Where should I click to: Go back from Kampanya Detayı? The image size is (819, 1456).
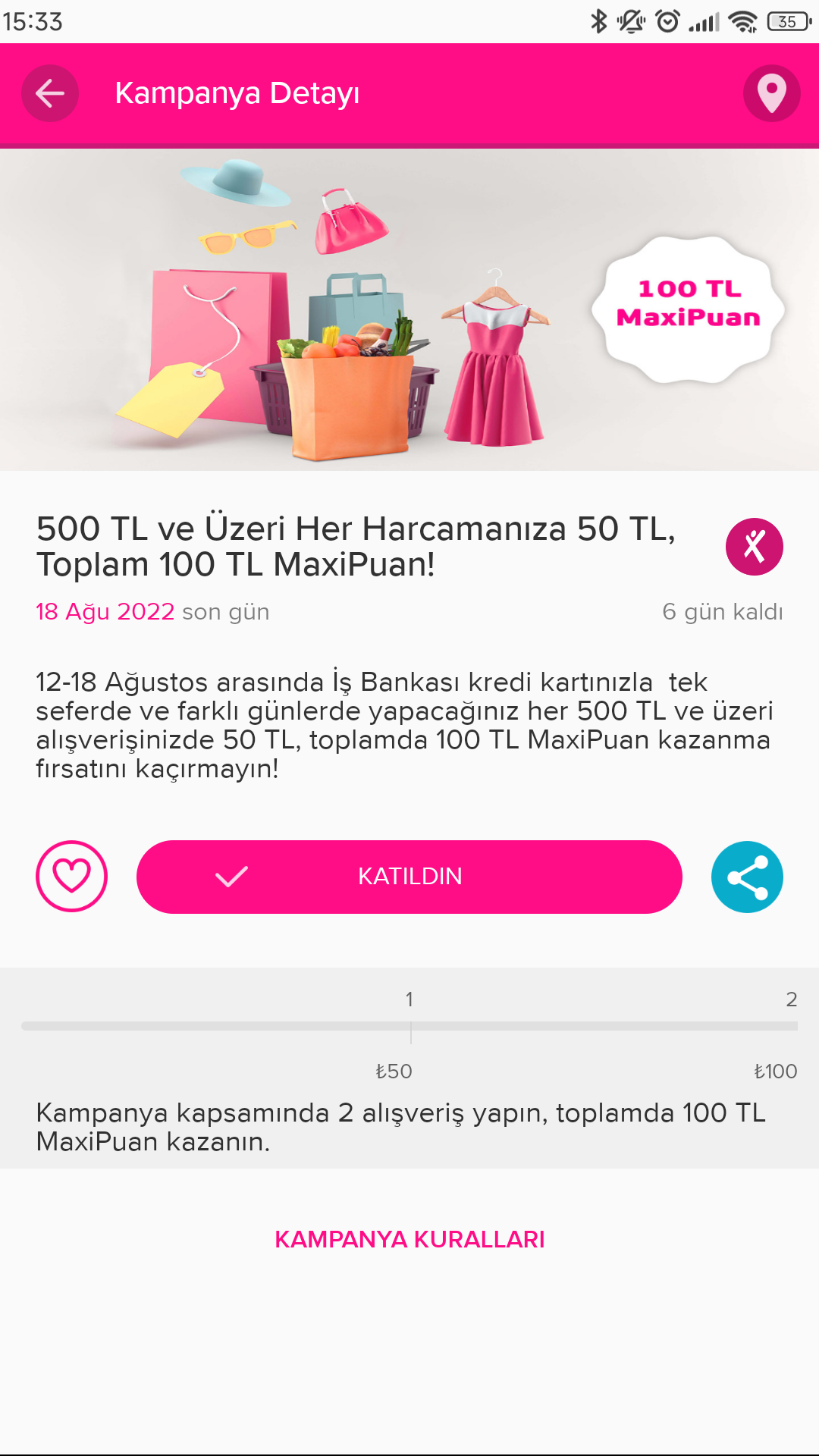pyautogui.click(x=50, y=93)
